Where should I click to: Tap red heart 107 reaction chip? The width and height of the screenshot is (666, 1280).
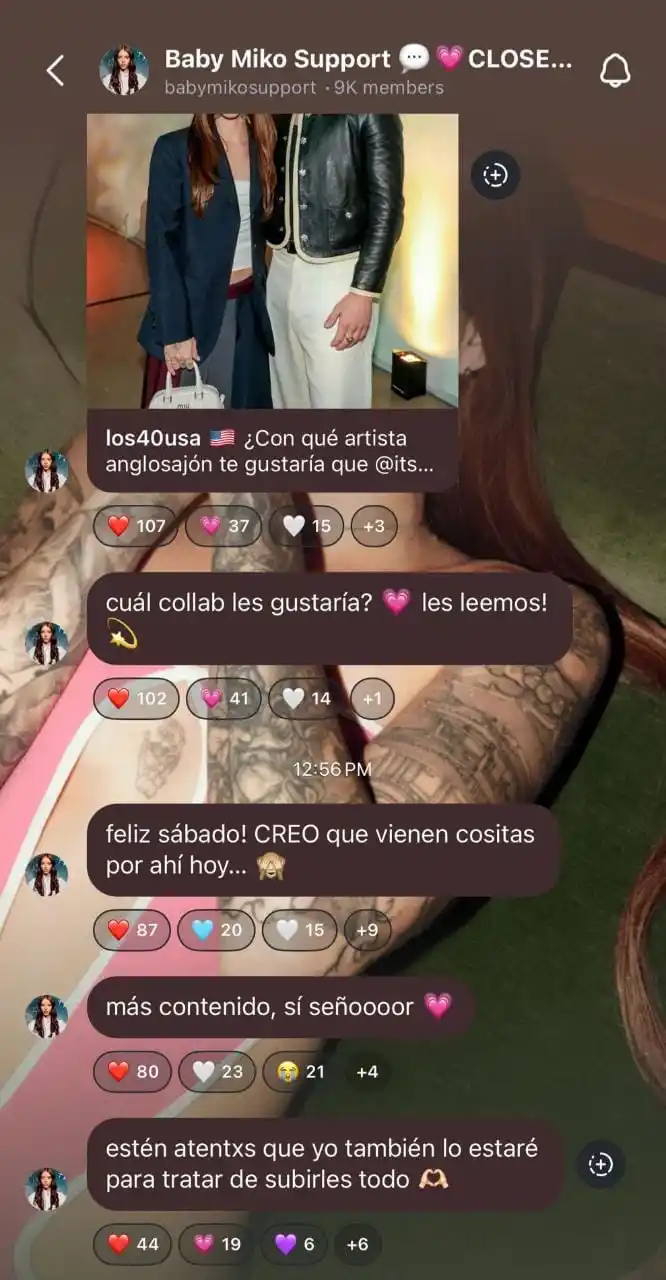click(x=136, y=526)
